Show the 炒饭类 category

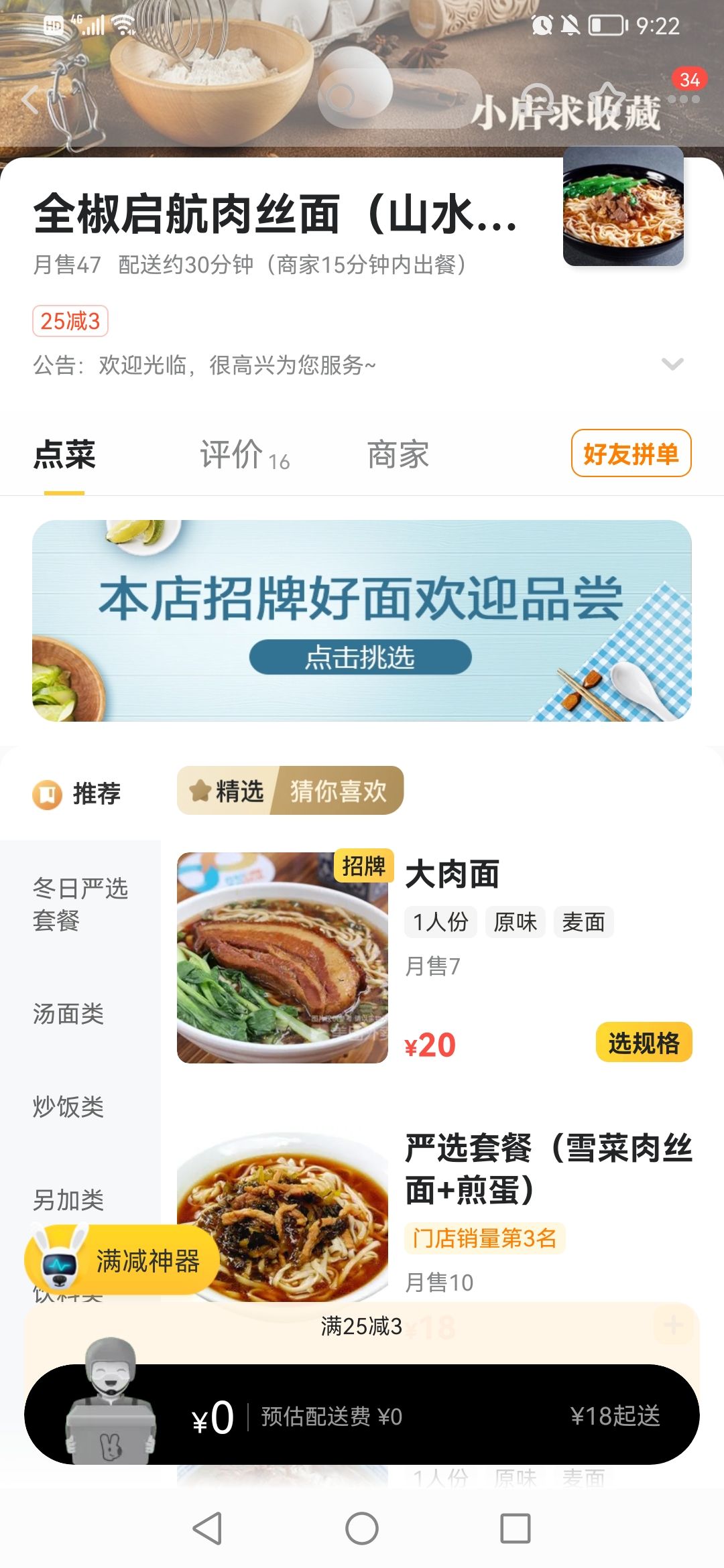[x=68, y=1107]
